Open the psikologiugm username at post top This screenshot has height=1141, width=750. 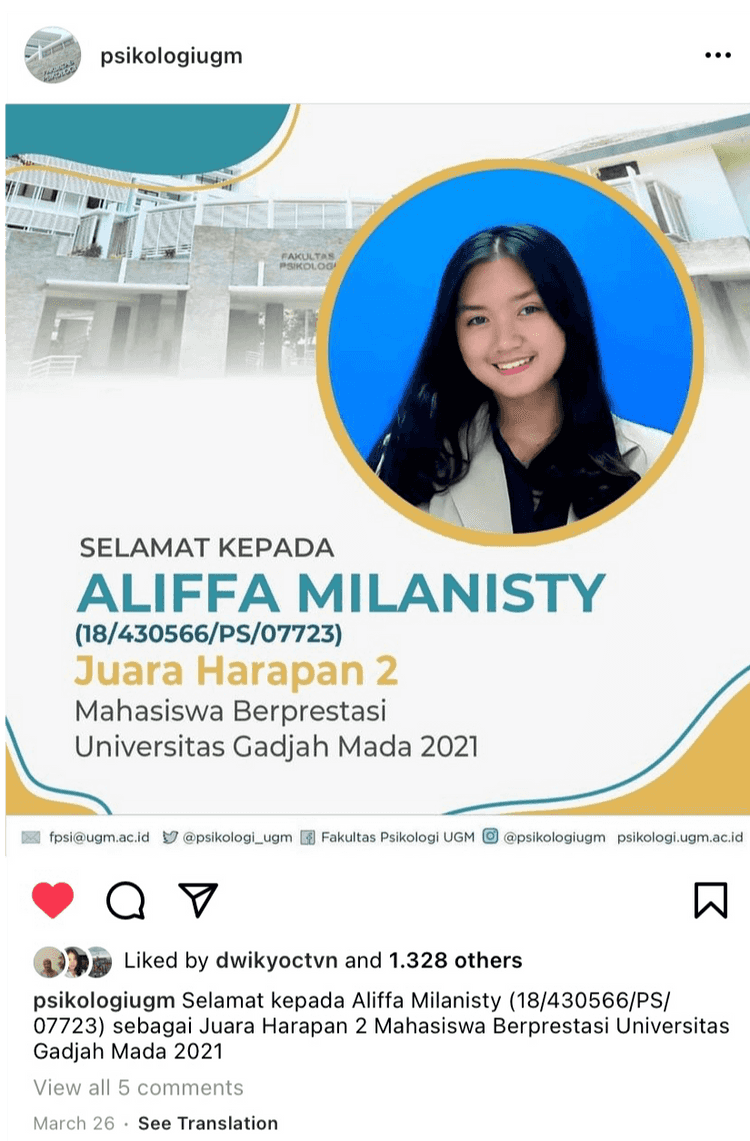tap(171, 55)
